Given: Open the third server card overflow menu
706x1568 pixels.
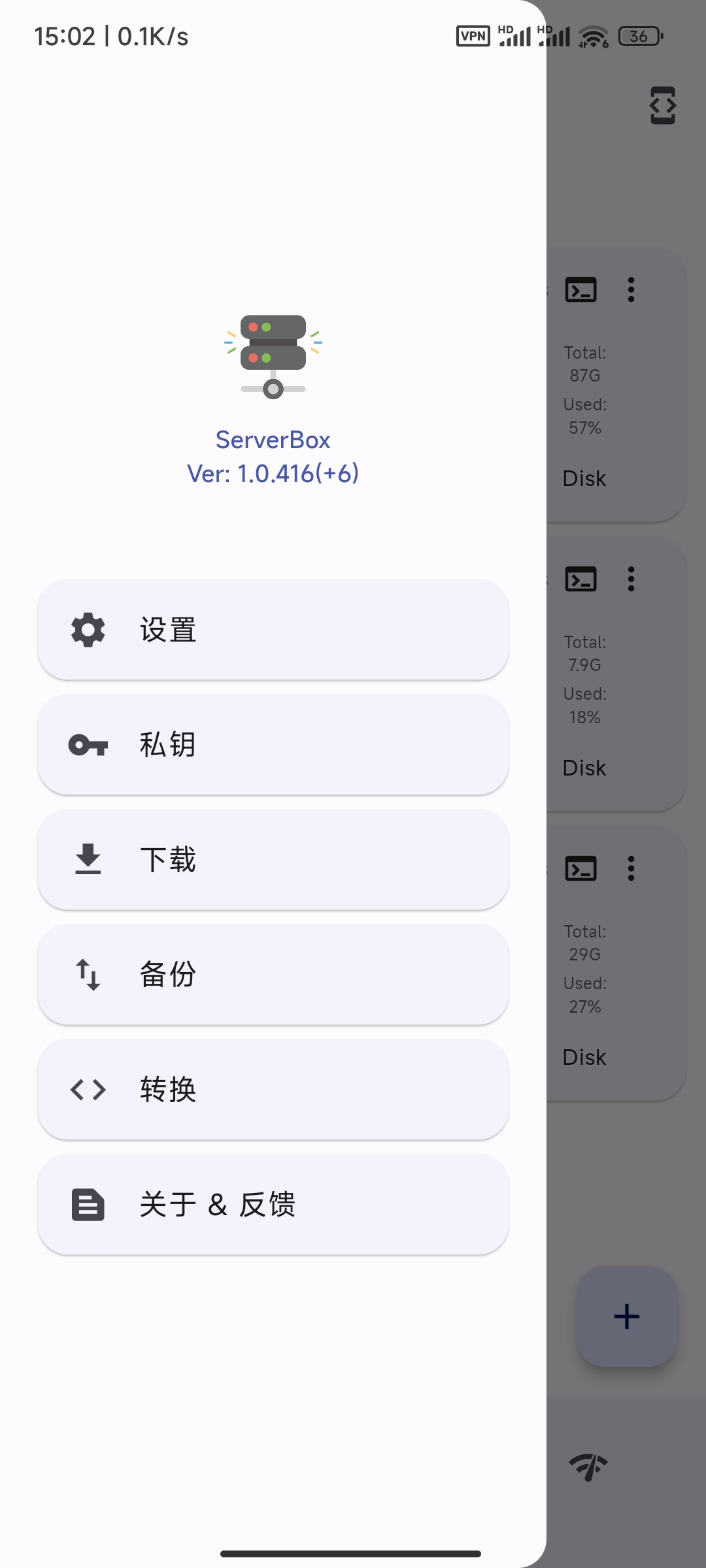Looking at the screenshot, I should click(631, 868).
